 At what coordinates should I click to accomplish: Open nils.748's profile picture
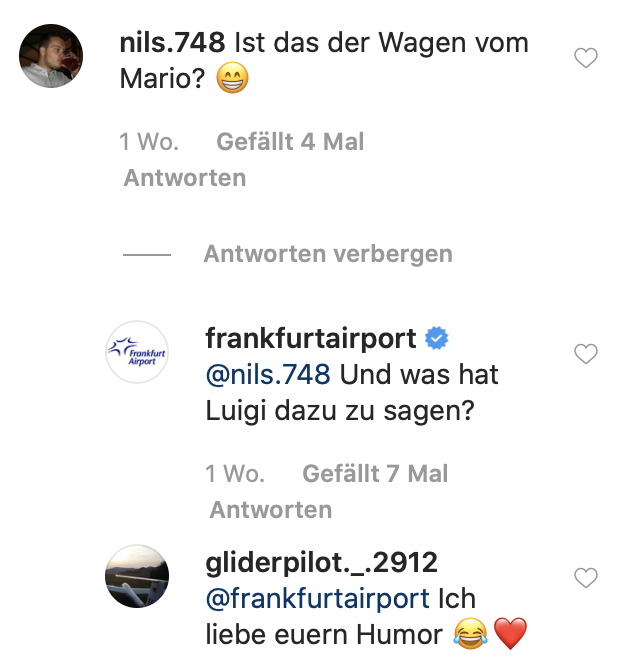pos(51,56)
